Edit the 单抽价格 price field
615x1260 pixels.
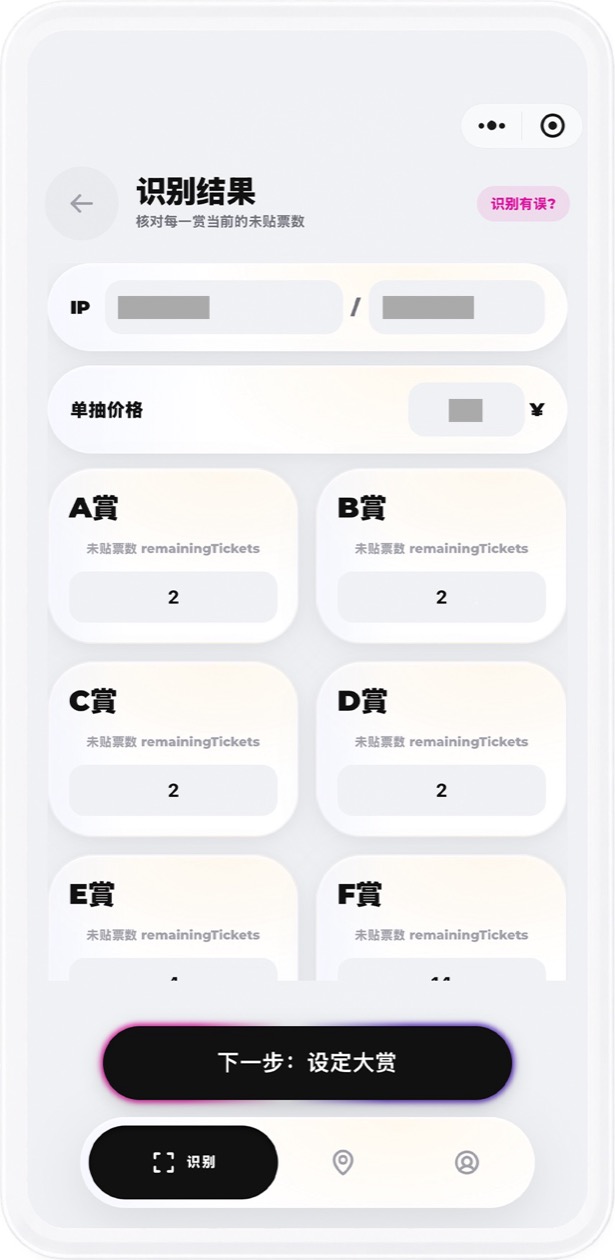[466, 410]
